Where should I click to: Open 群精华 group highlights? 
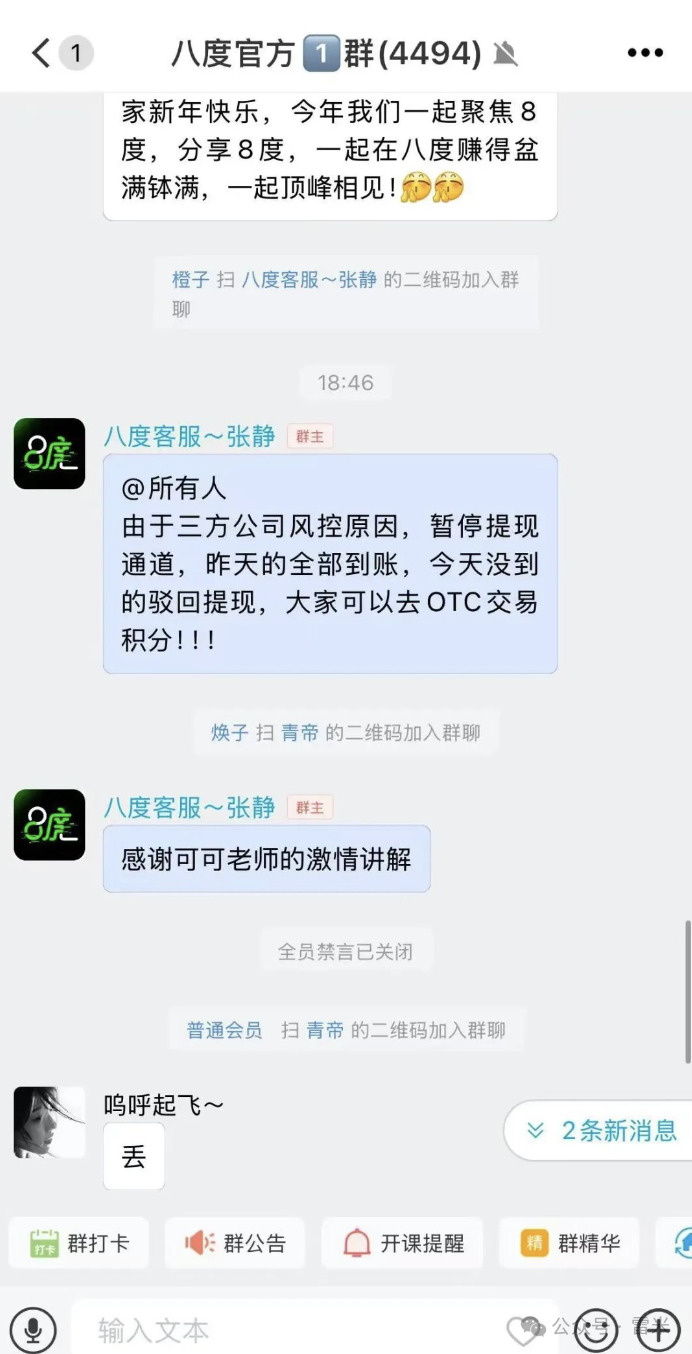tap(570, 1243)
